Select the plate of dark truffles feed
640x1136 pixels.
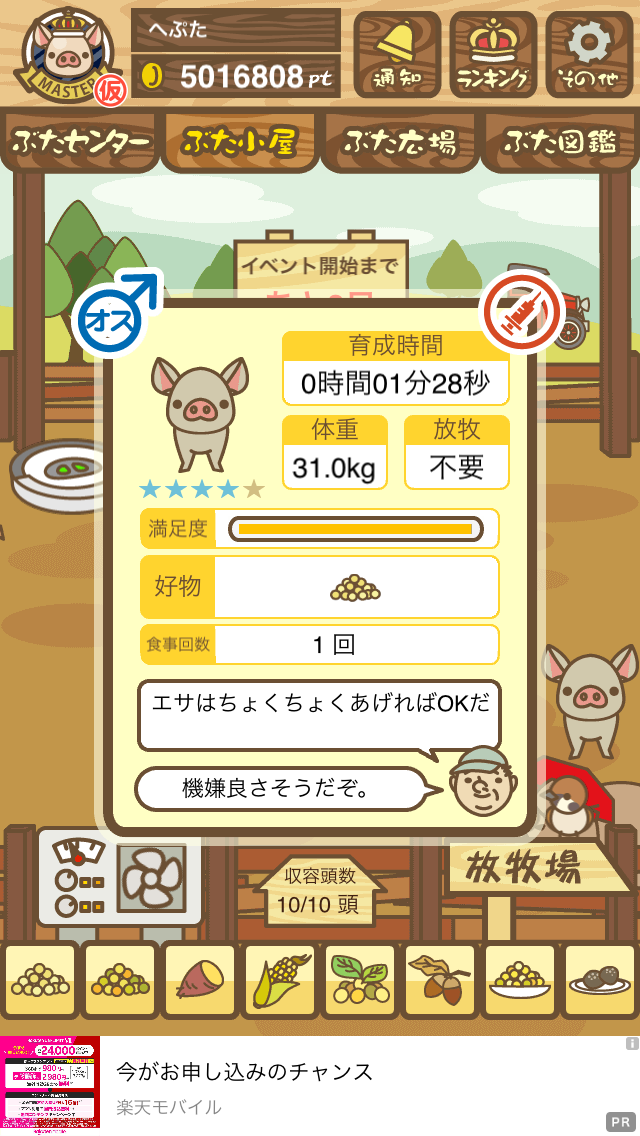click(x=599, y=981)
